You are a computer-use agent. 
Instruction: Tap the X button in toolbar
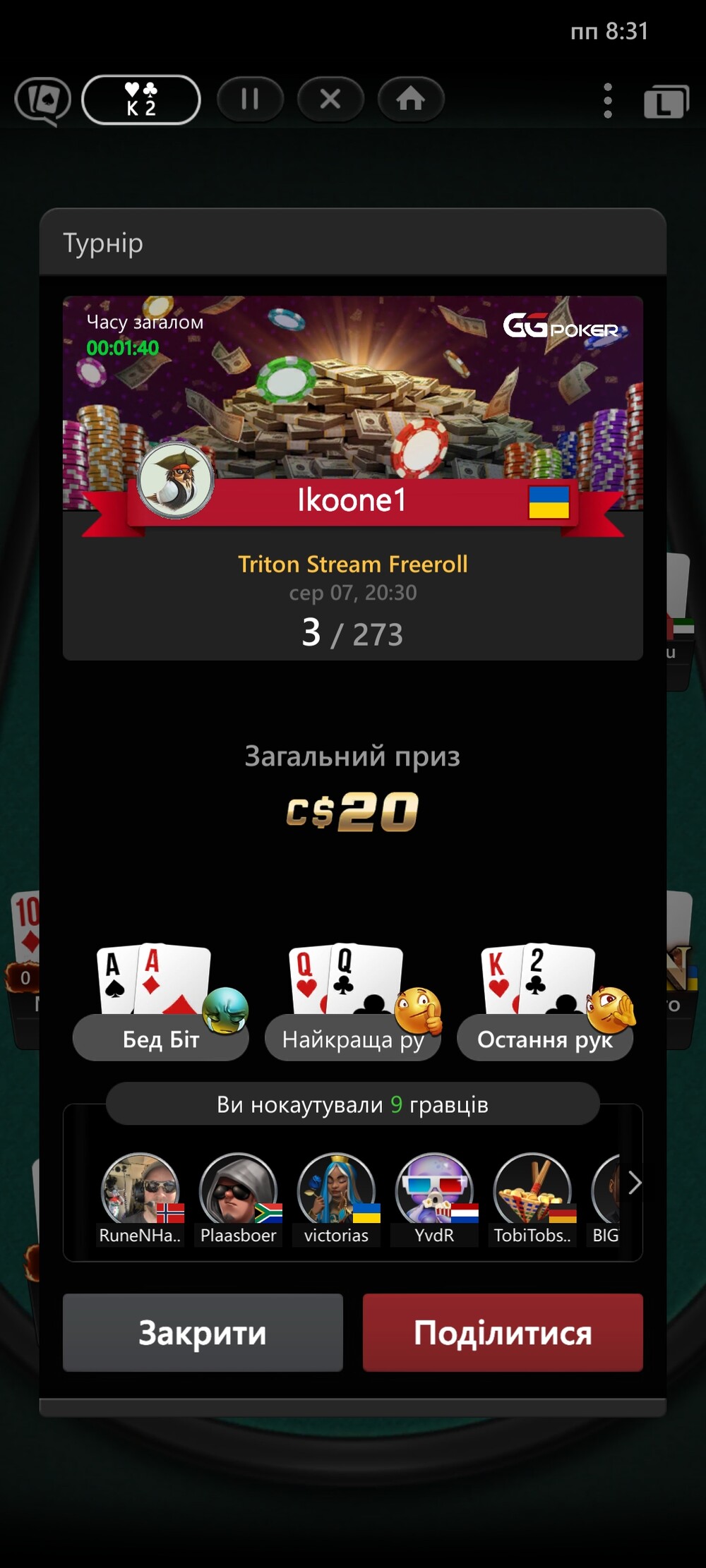tap(330, 99)
